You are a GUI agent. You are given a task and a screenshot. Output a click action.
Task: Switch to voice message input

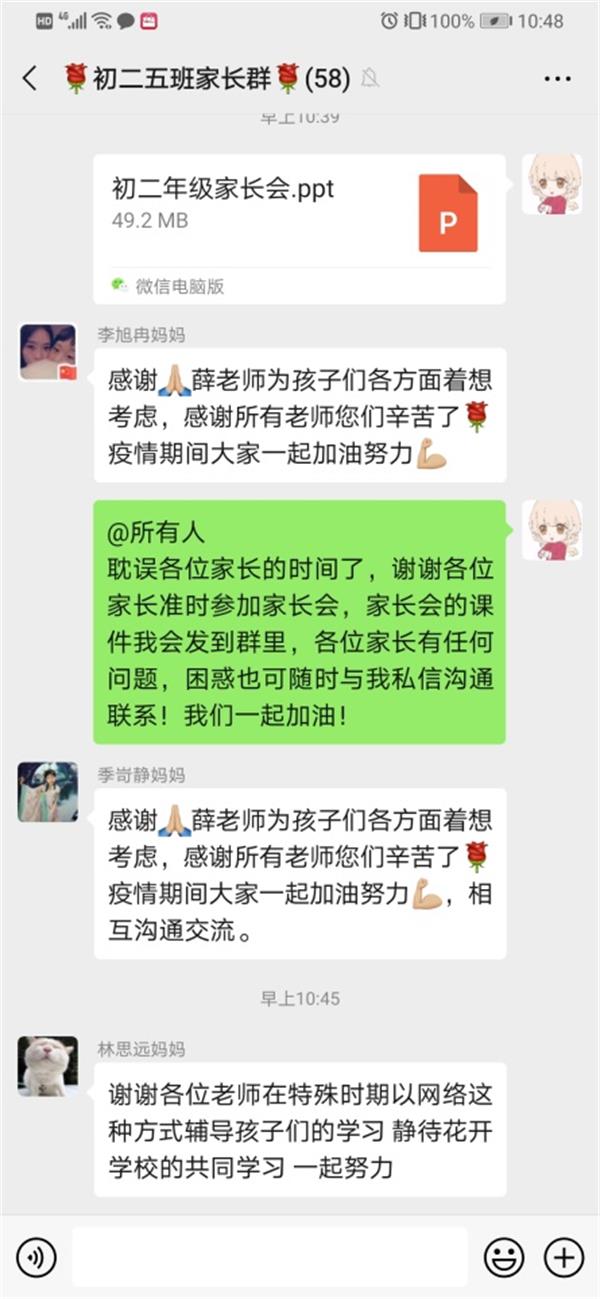(36, 1257)
